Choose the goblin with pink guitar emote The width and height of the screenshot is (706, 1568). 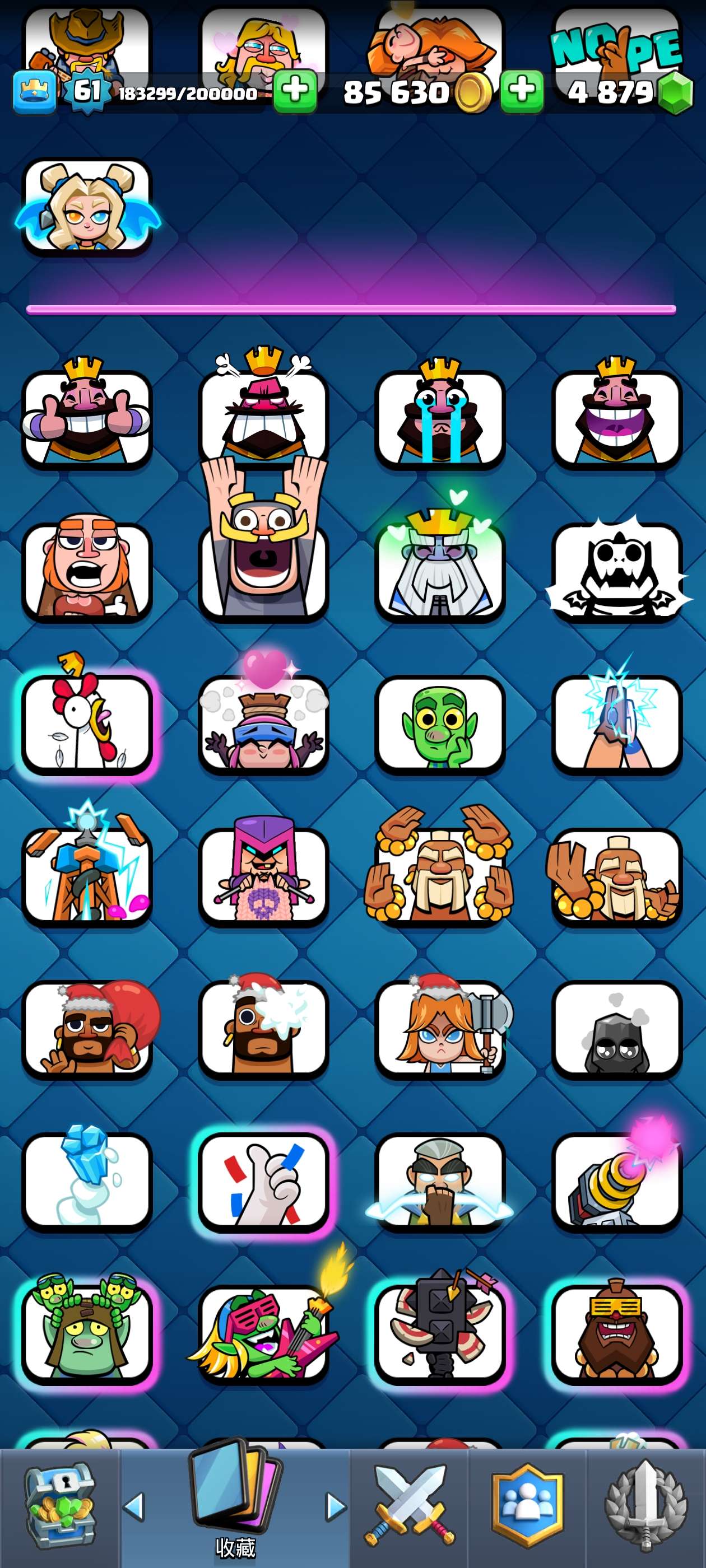click(x=263, y=1333)
